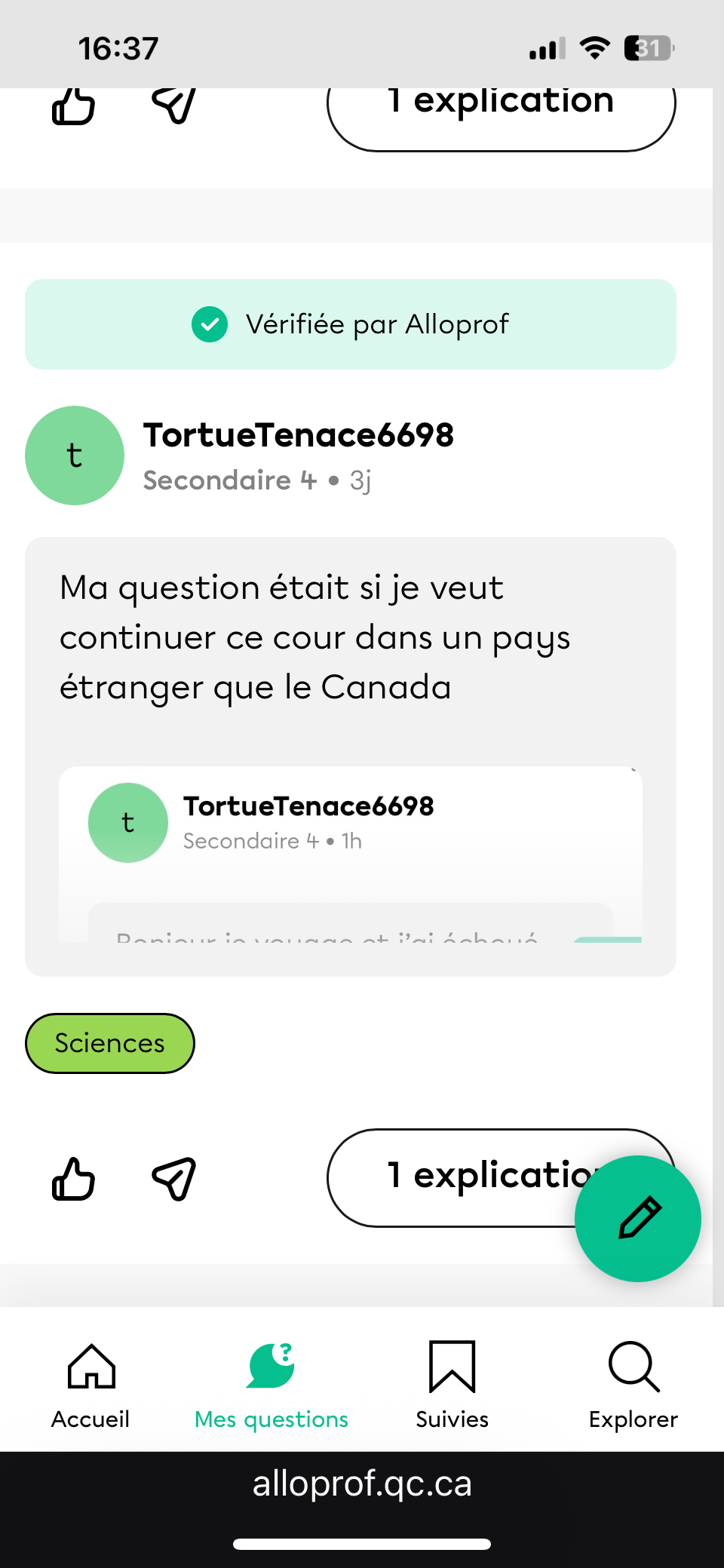Switch to the Explorer tab
The height and width of the screenshot is (1568, 724).
click(x=633, y=1385)
